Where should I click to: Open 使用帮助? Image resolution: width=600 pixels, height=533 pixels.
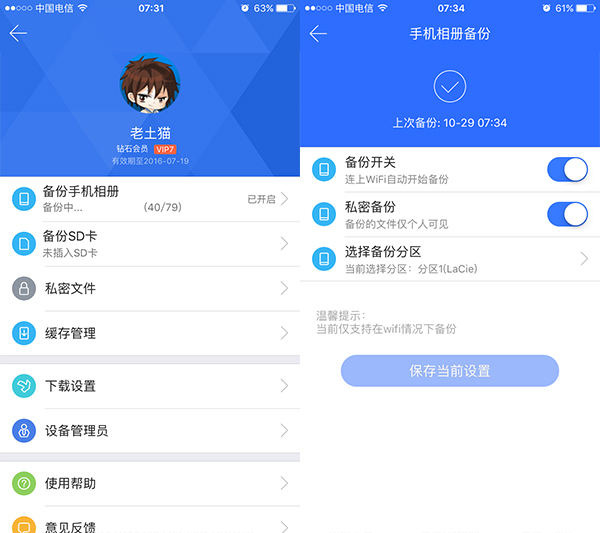coord(150,484)
